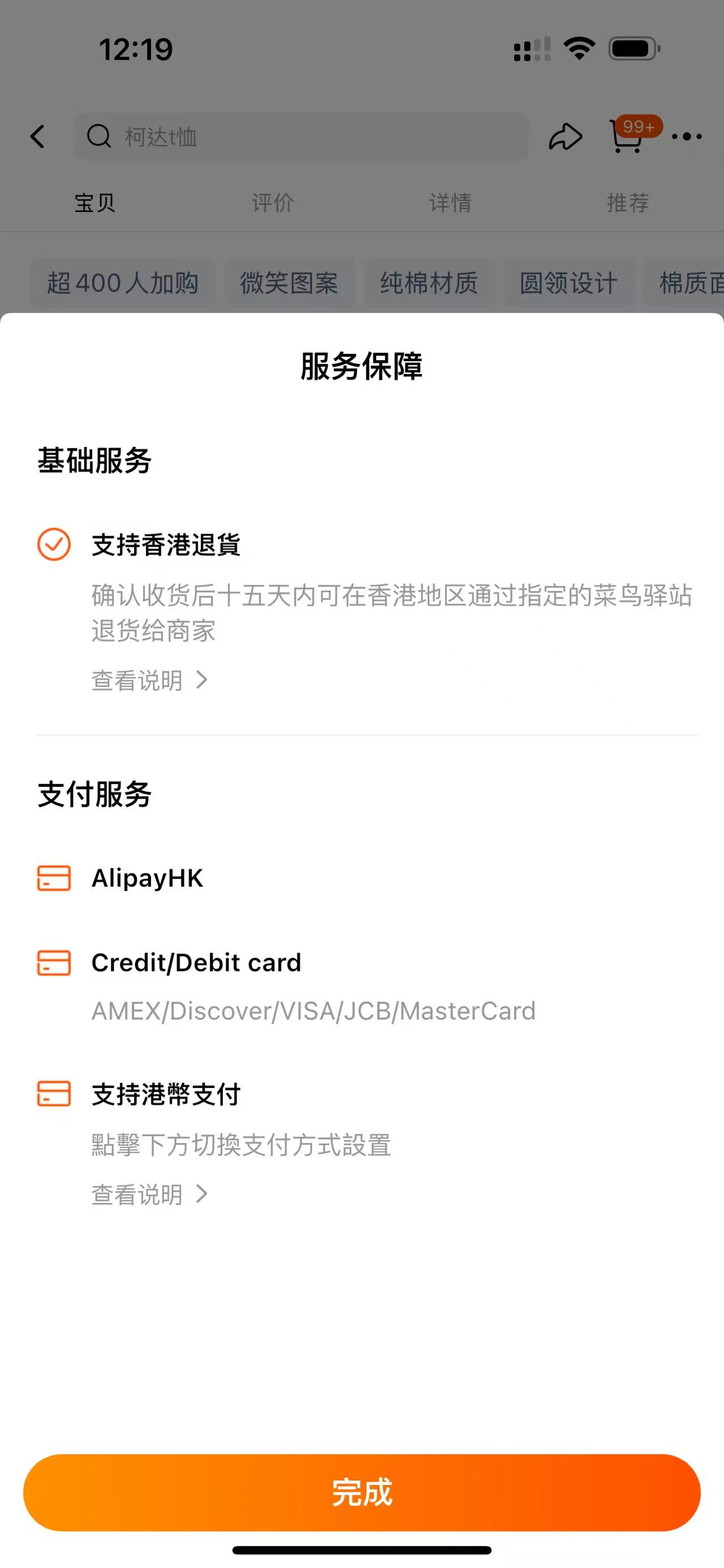Switch to the 详情 tab
The image size is (724, 1568).
[x=450, y=203]
